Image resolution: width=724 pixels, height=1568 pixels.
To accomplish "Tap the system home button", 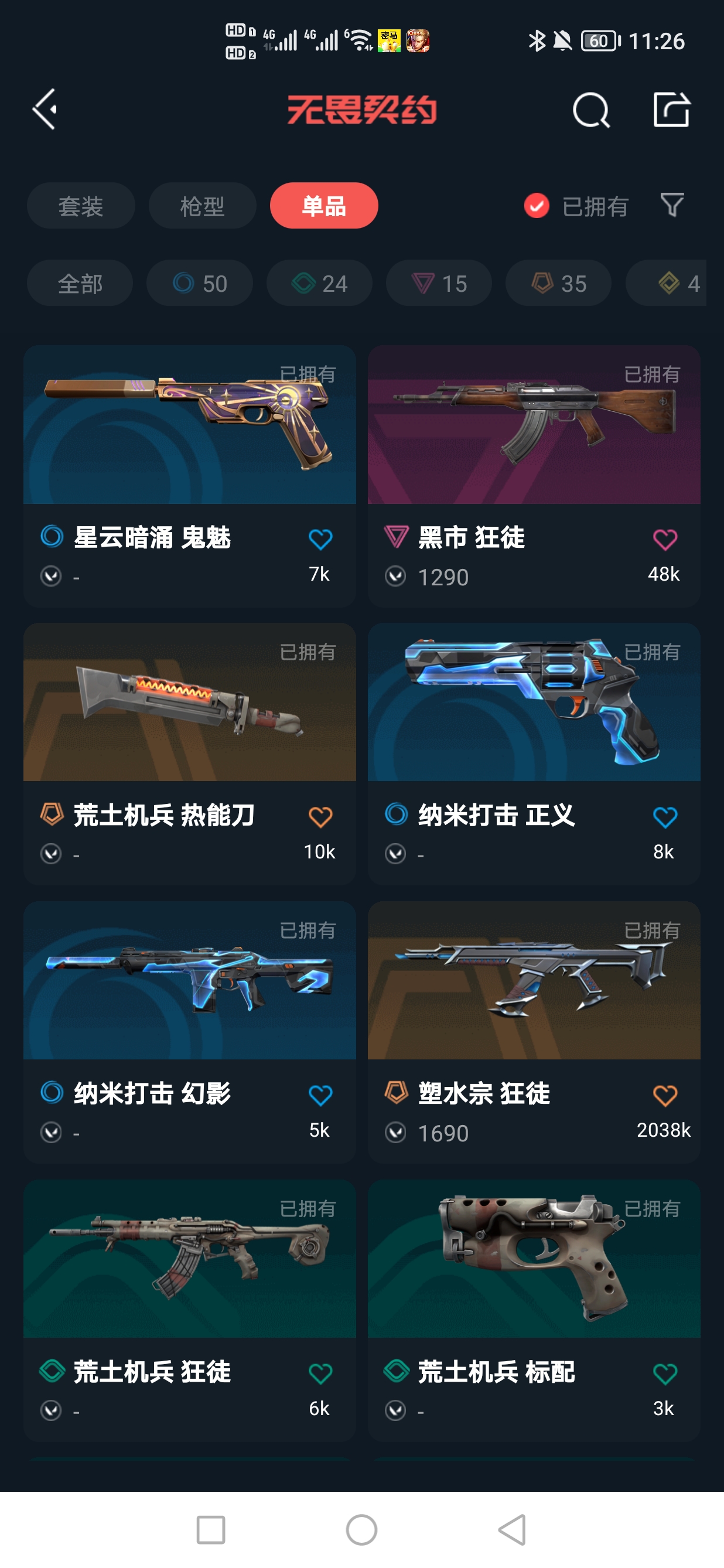I will 361,1530.
